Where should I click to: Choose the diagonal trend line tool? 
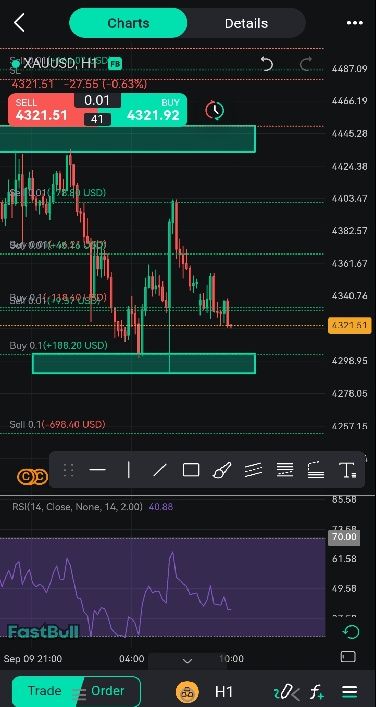[x=160, y=470]
